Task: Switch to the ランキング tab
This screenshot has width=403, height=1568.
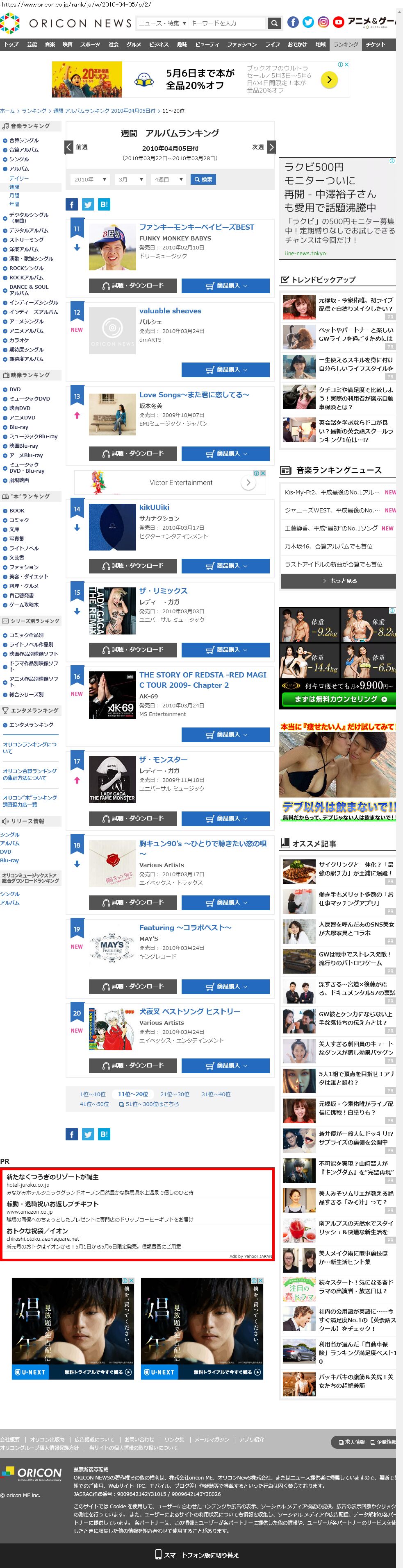Action: point(346,44)
